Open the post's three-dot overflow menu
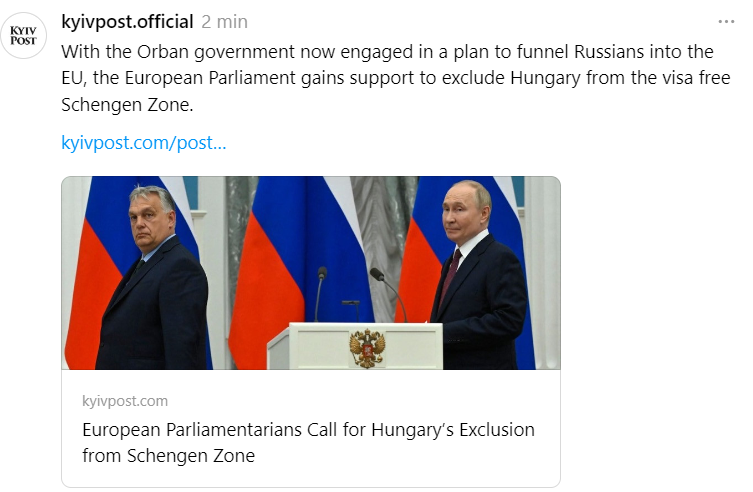 727,20
